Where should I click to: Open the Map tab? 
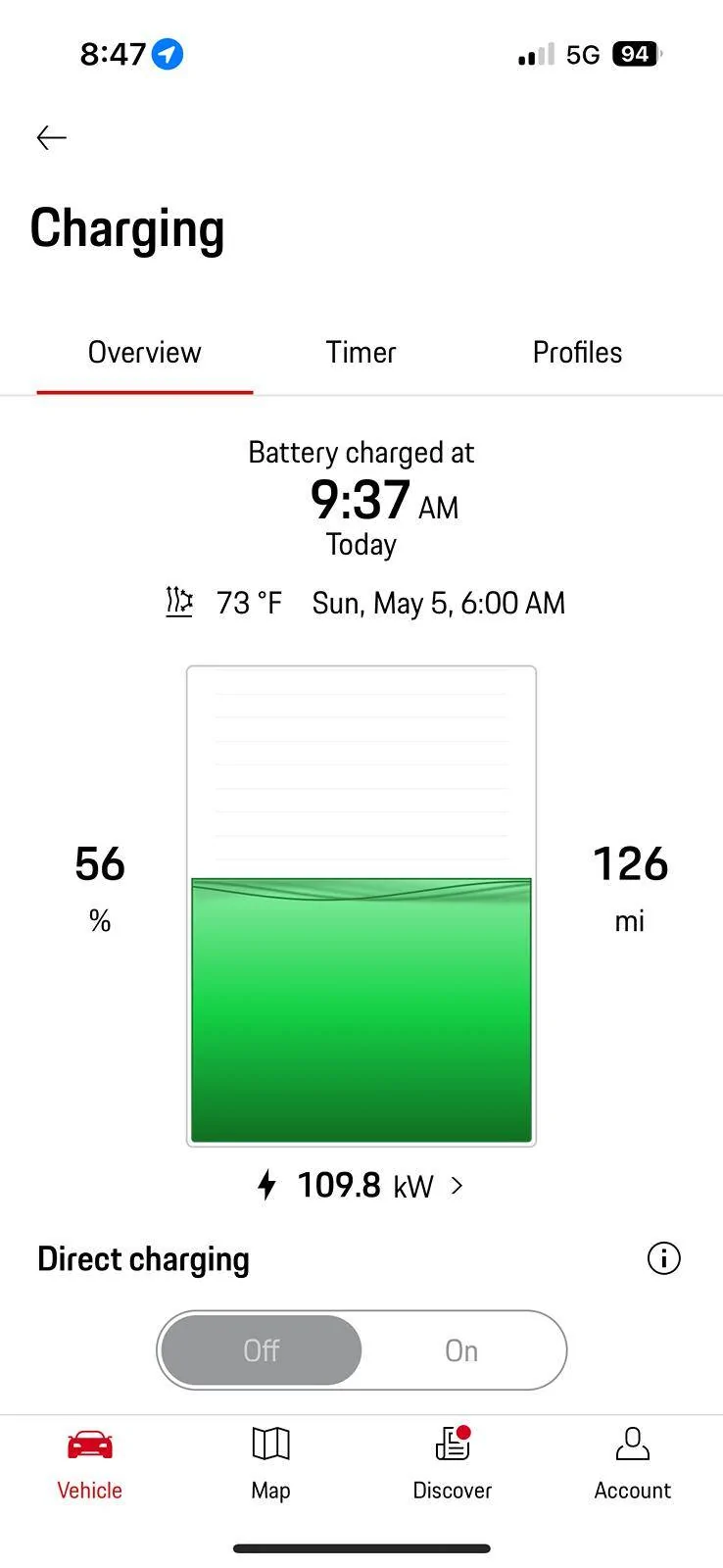pos(270,1465)
